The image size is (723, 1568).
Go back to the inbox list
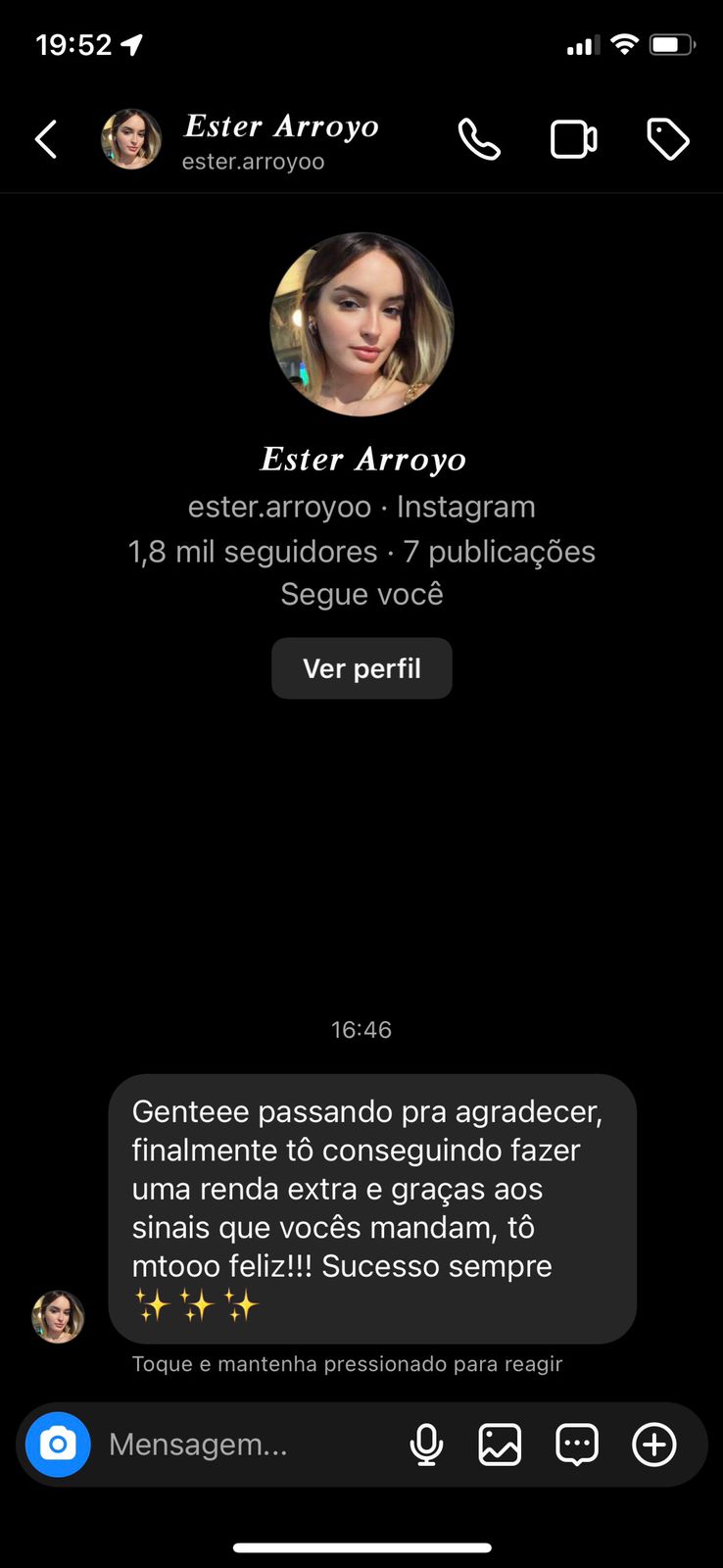46,139
